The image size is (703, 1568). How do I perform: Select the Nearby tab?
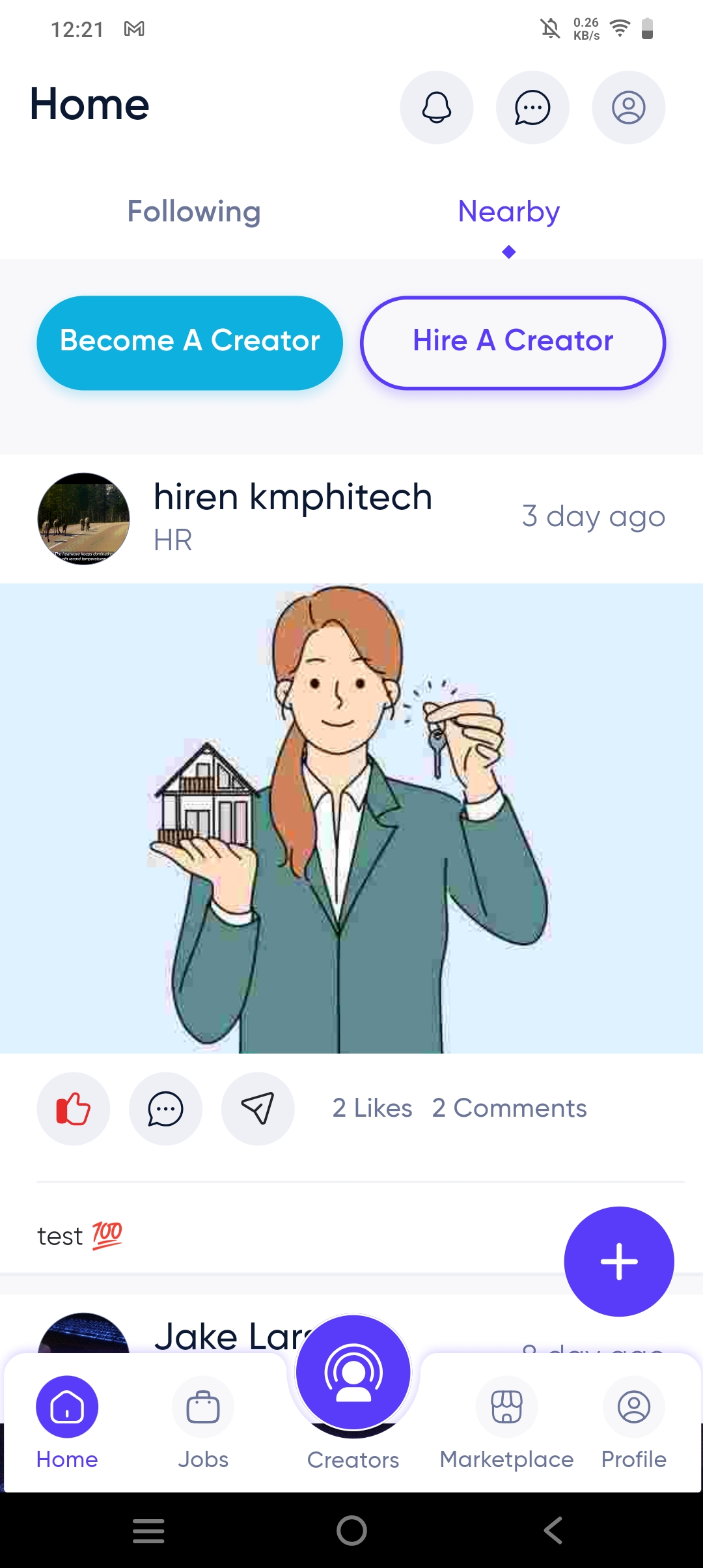pos(508,212)
